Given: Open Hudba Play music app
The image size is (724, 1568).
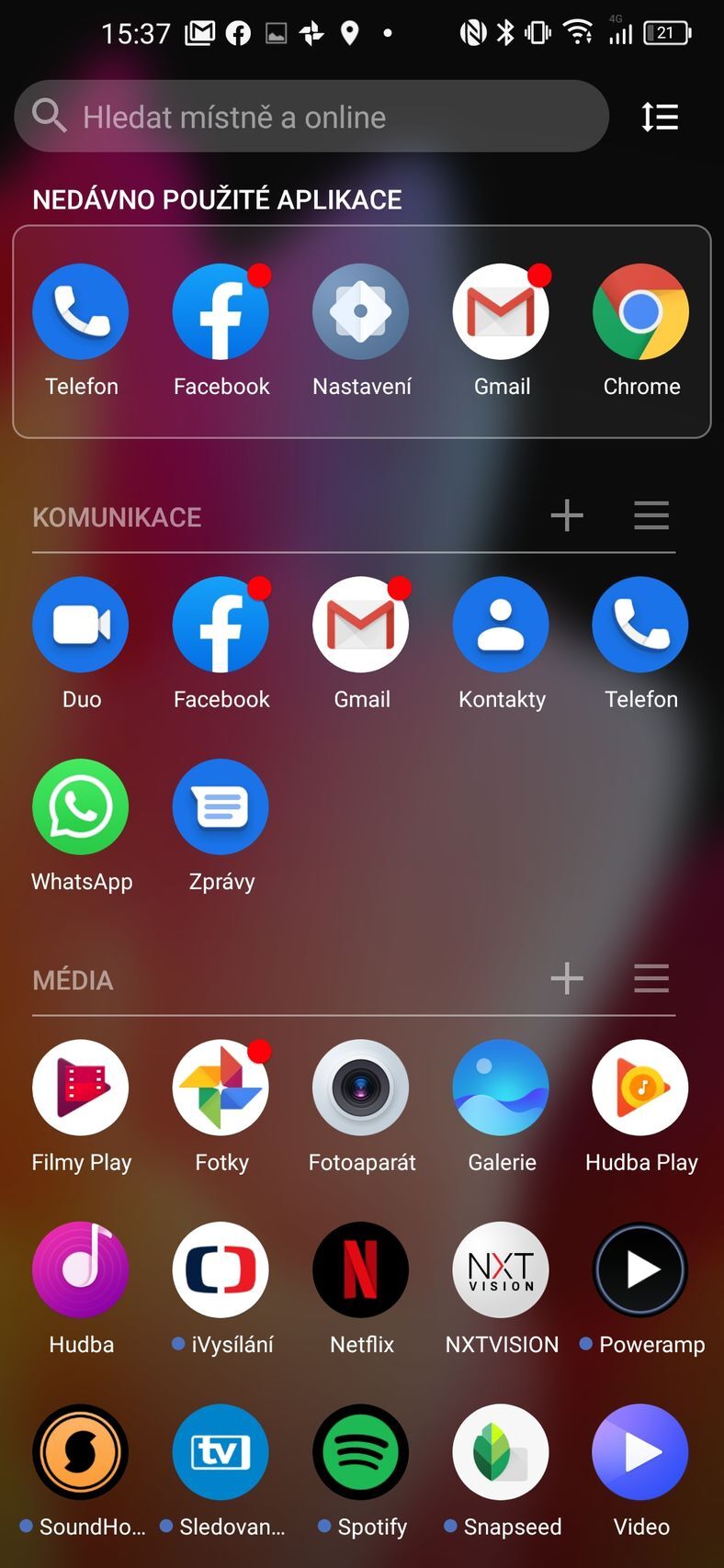Looking at the screenshot, I should (x=640, y=1087).
